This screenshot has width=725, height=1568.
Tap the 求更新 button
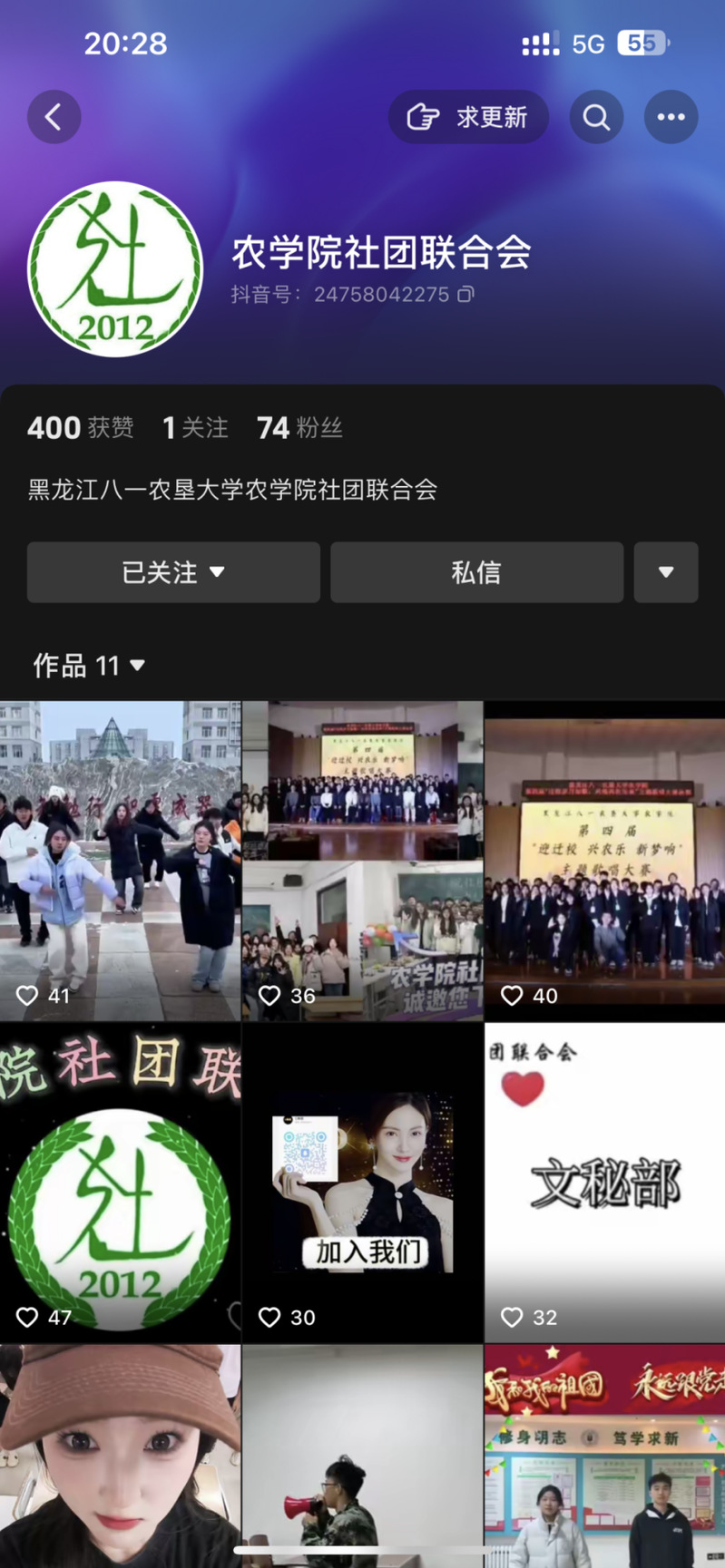point(468,117)
